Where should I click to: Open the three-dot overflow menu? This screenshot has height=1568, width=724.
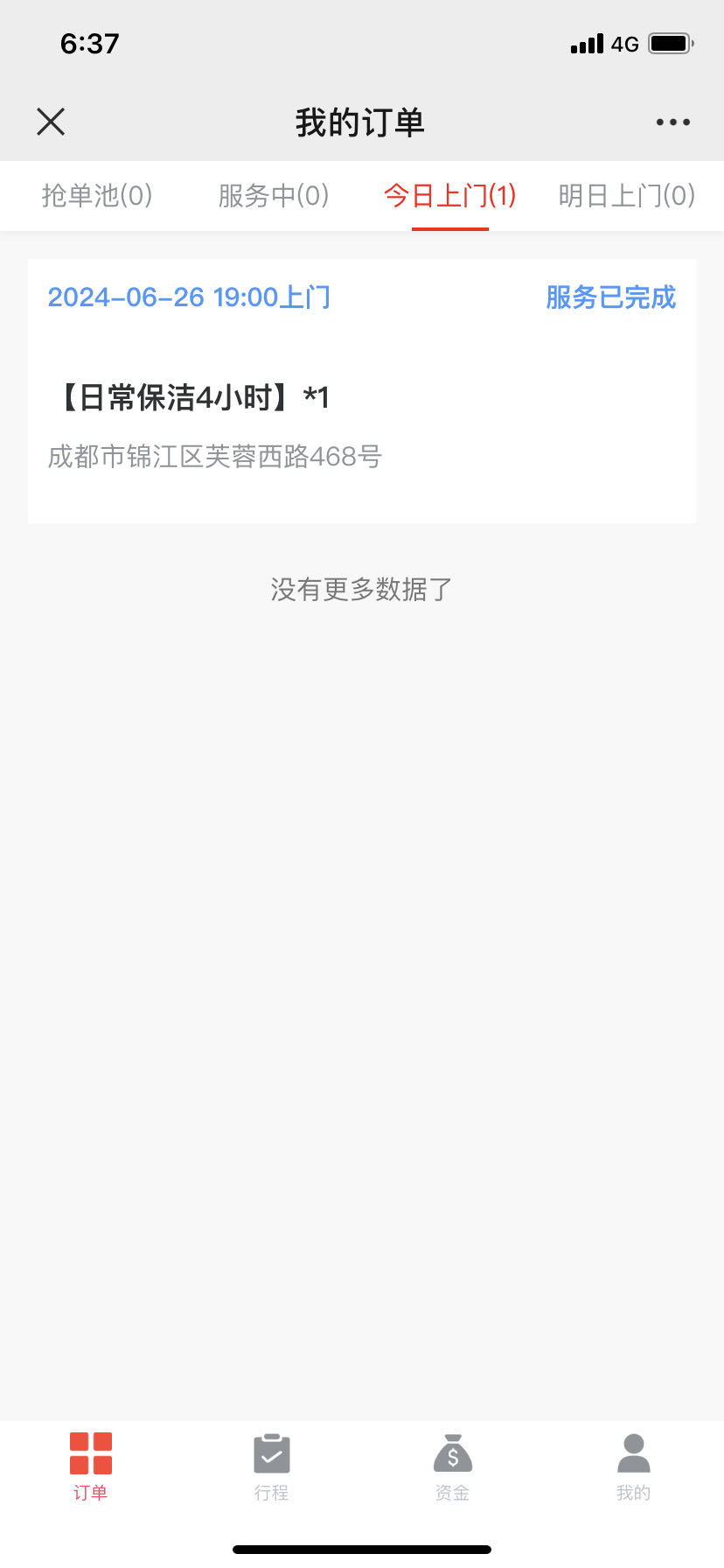click(x=672, y=122)
